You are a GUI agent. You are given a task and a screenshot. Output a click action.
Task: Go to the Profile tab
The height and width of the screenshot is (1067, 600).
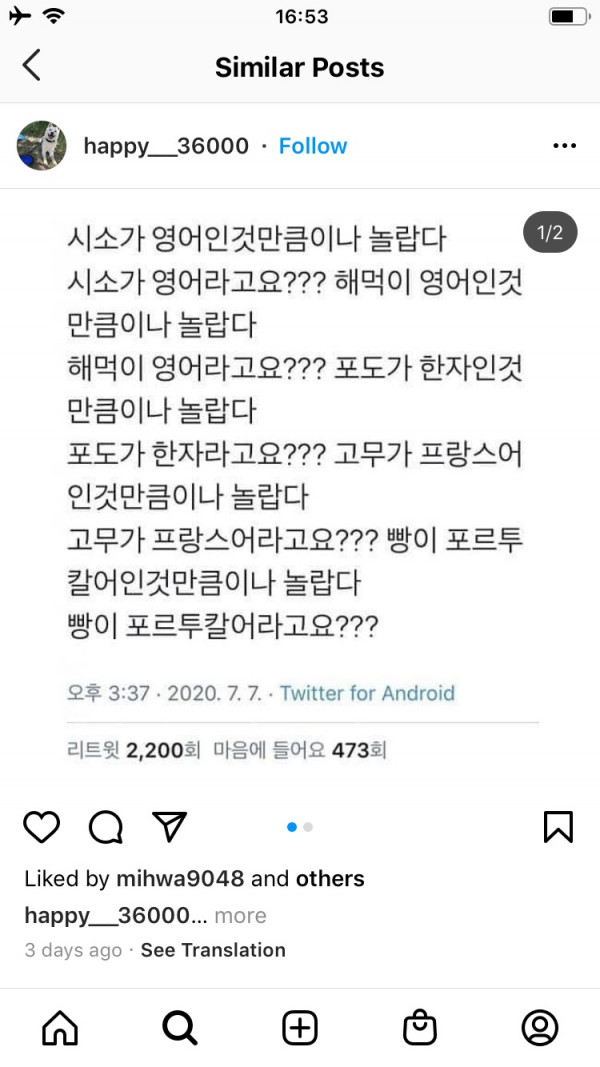pyautogui.click(x=540, y=1027)
